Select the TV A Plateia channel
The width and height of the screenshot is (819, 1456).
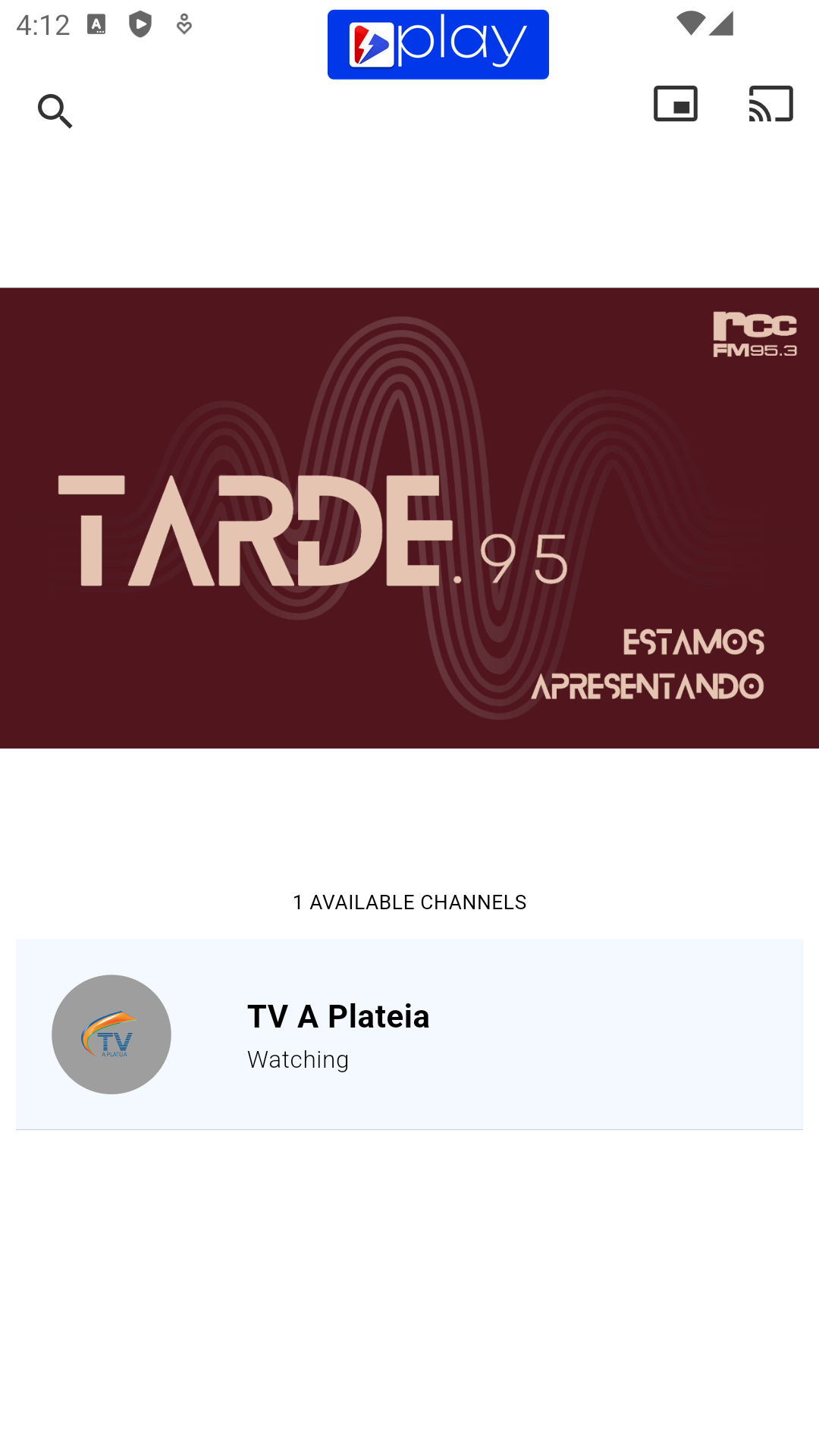click(x=409, y=1034)
